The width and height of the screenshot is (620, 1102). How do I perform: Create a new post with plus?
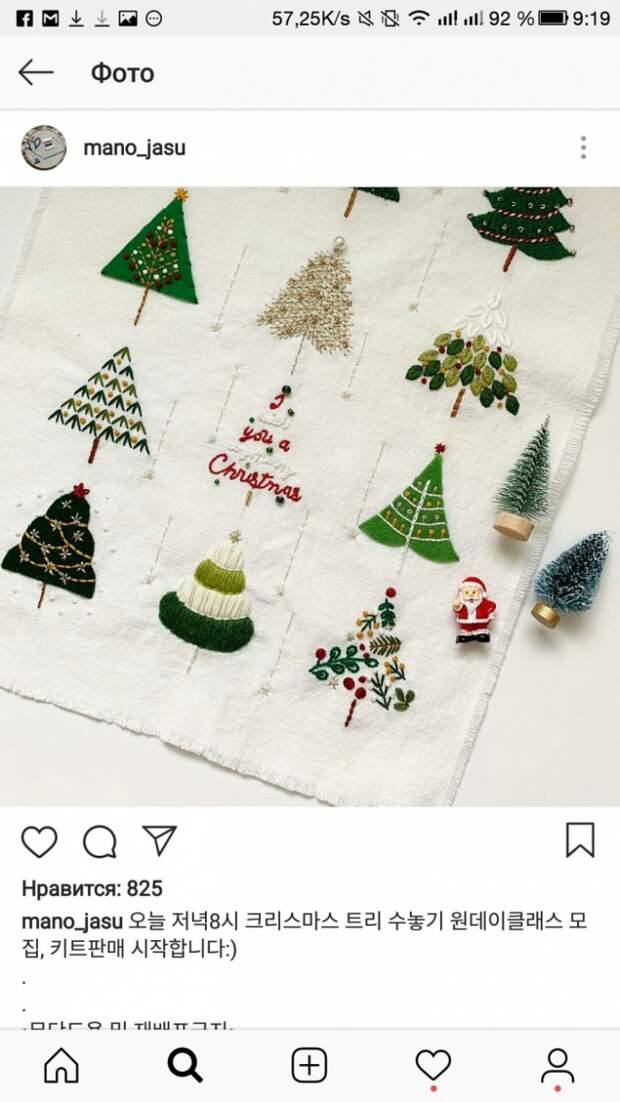[x=309, y=1065]
